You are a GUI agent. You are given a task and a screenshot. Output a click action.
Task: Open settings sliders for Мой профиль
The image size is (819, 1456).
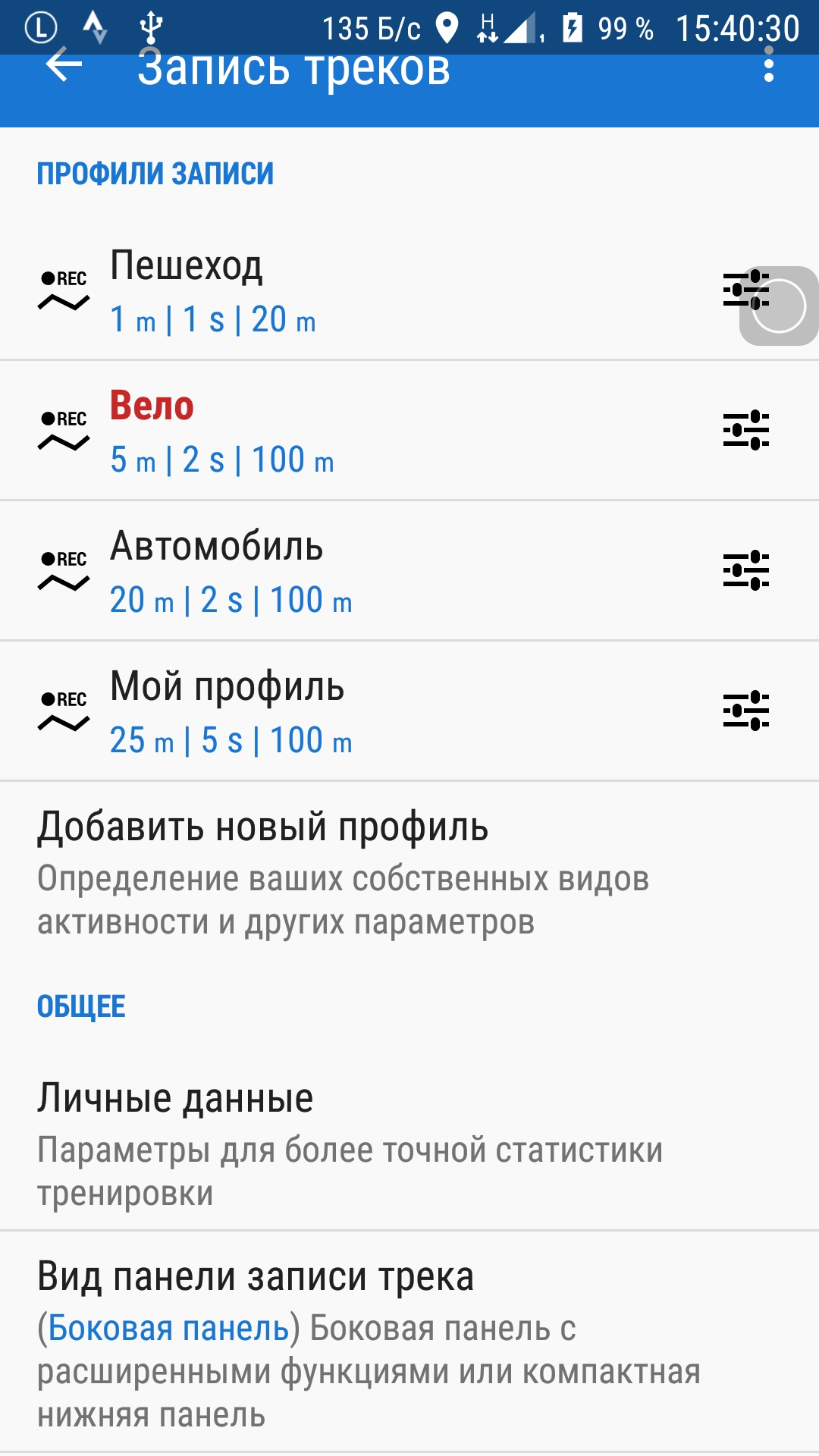pos(745,711)
